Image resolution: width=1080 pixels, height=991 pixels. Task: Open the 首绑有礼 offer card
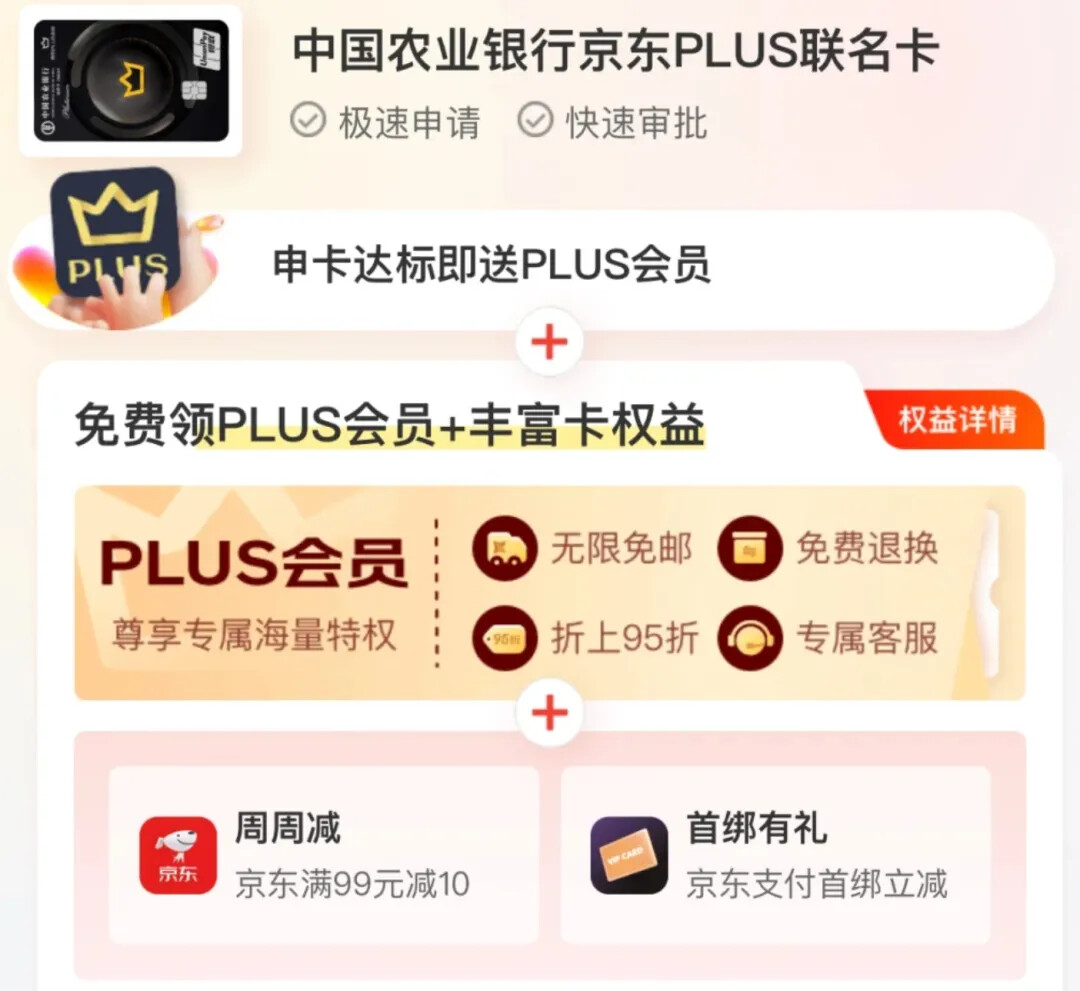tap(775, 855)
